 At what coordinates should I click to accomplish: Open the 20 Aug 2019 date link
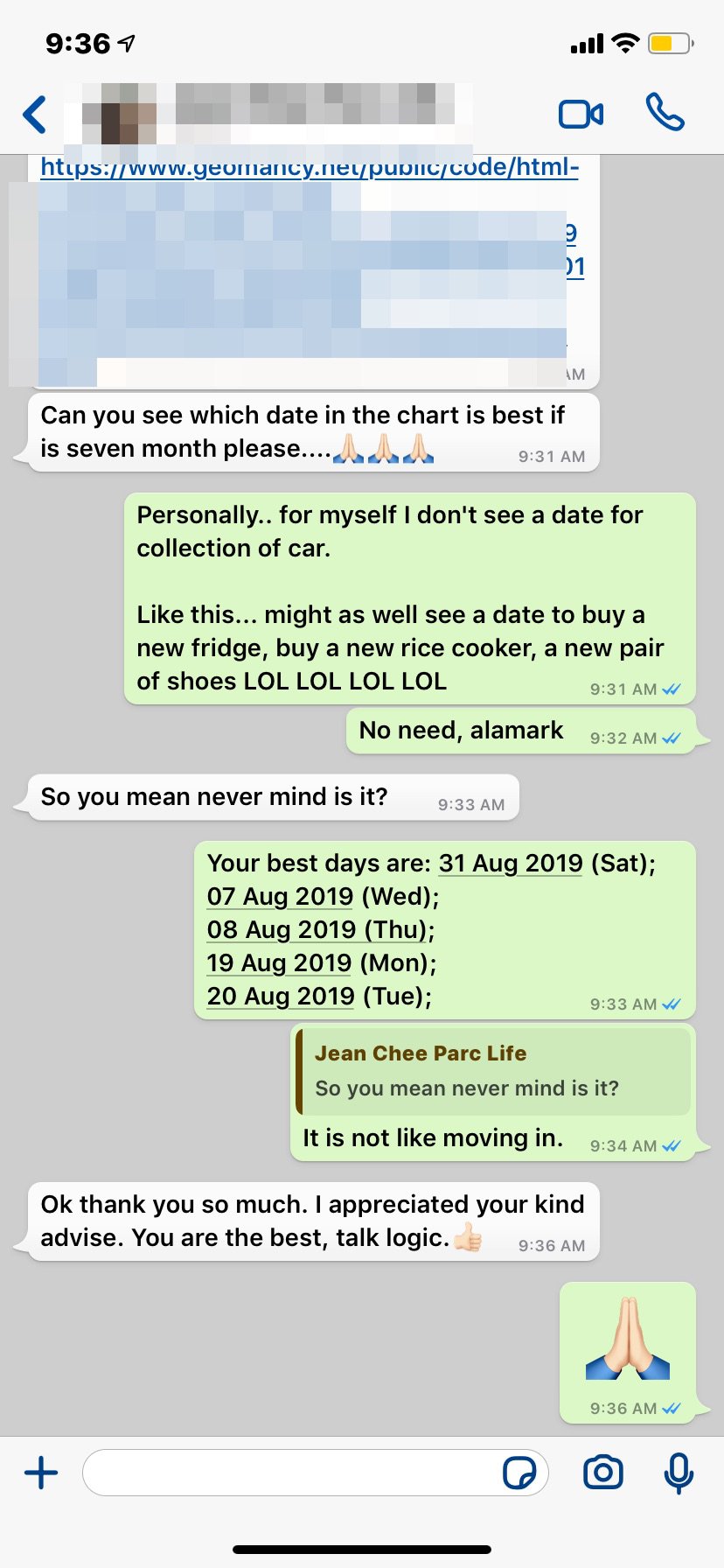point(280,997)
